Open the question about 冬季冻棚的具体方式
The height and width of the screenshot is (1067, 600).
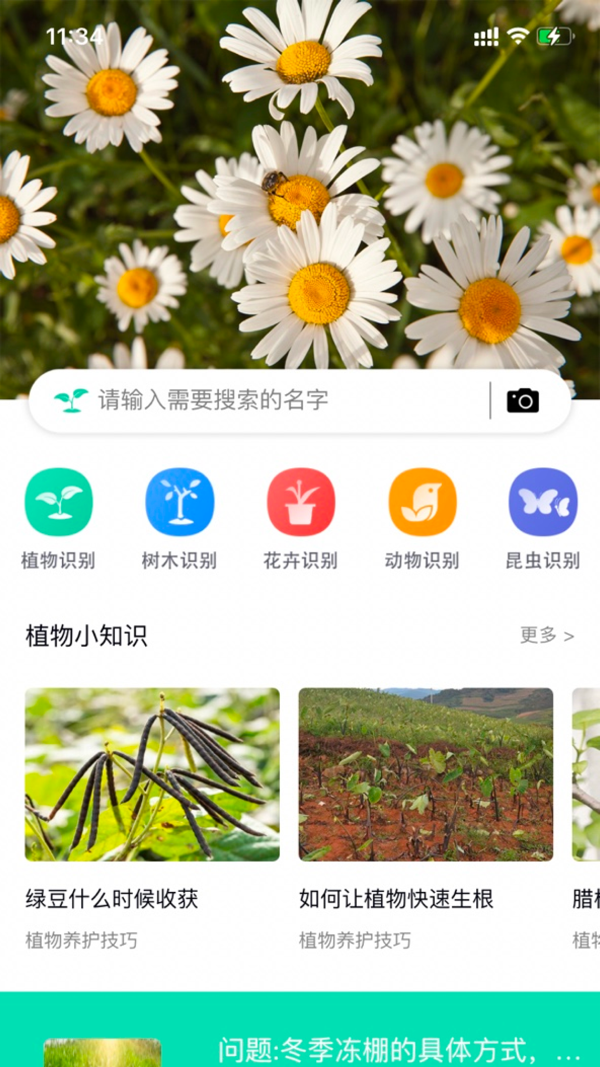(x=400, y=1050)
